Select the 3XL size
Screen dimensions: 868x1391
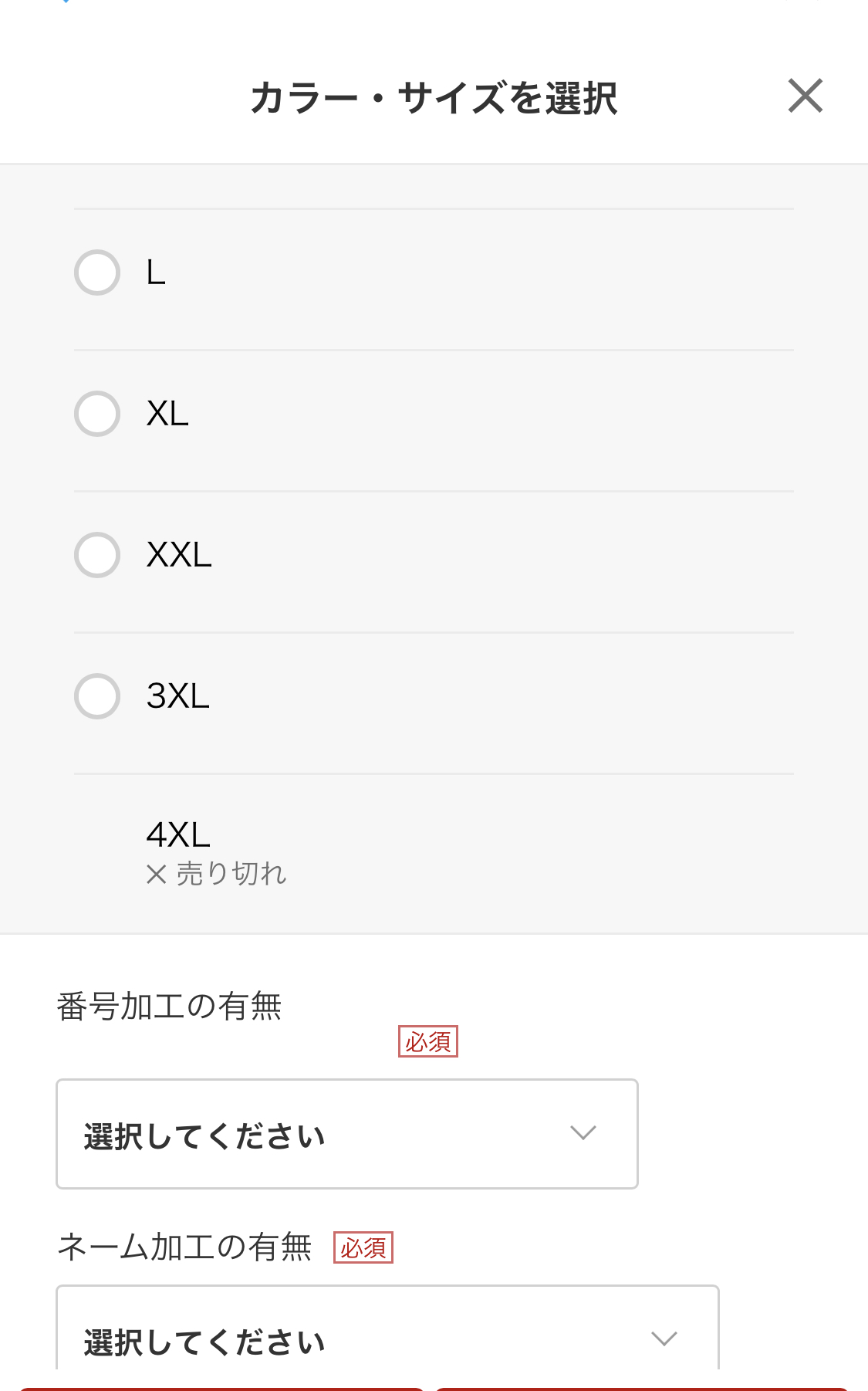click(97, 696)
